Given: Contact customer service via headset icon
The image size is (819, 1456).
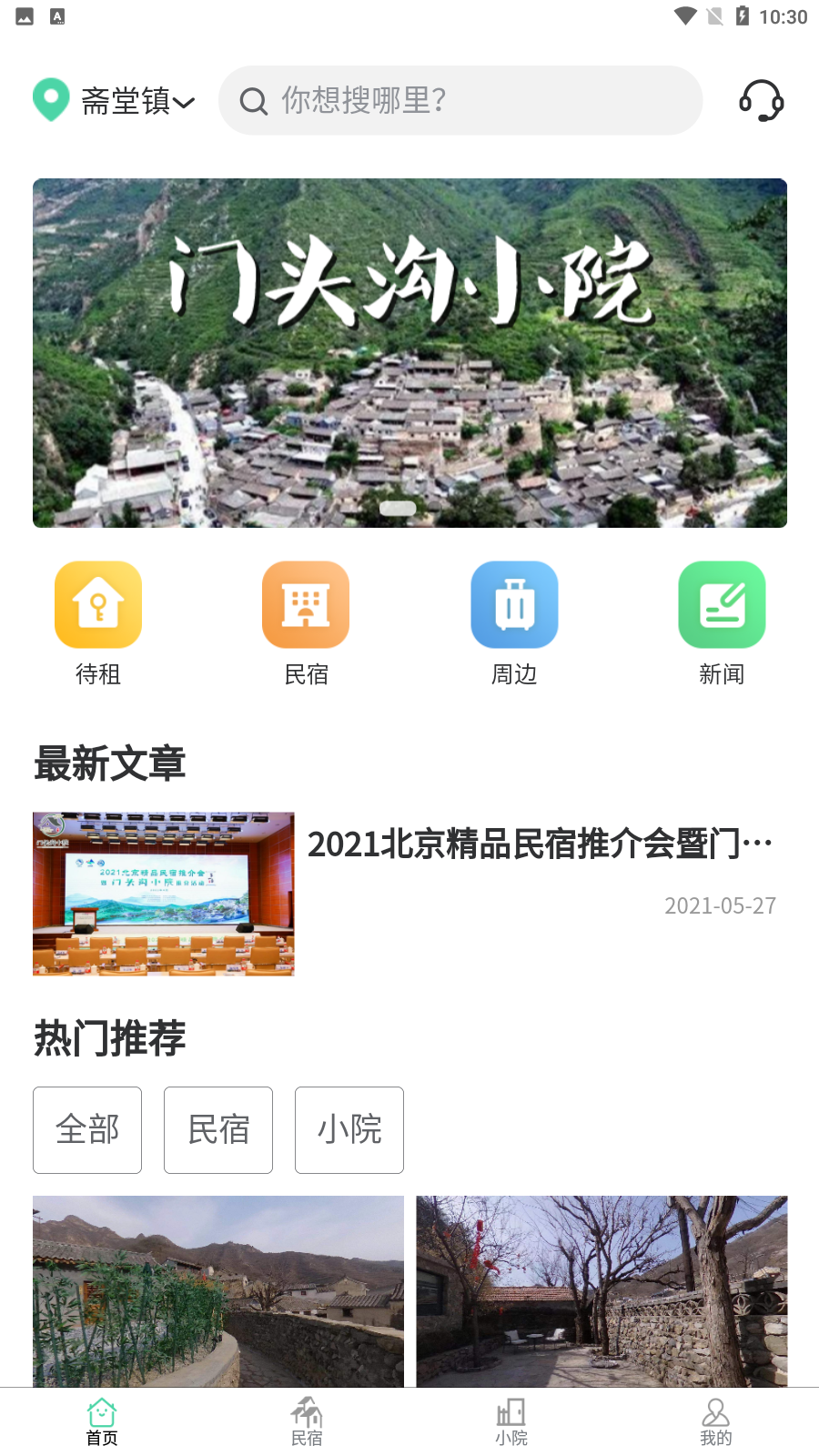Looking at the screenshot, I should tap(761, 100).
